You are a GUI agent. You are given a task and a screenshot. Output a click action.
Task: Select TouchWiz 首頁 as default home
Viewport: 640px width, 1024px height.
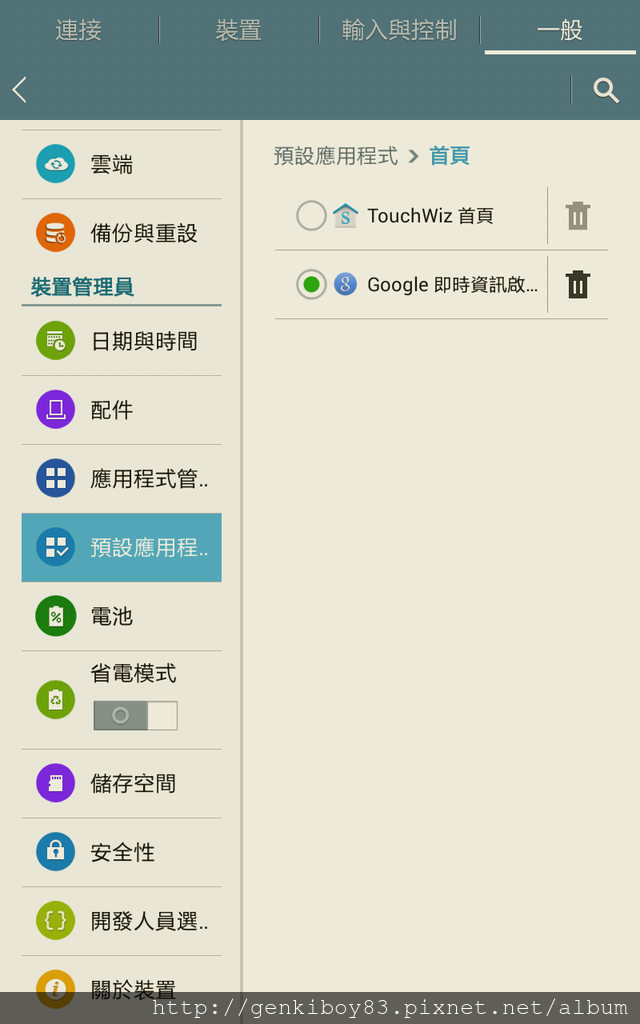[311, 216]
